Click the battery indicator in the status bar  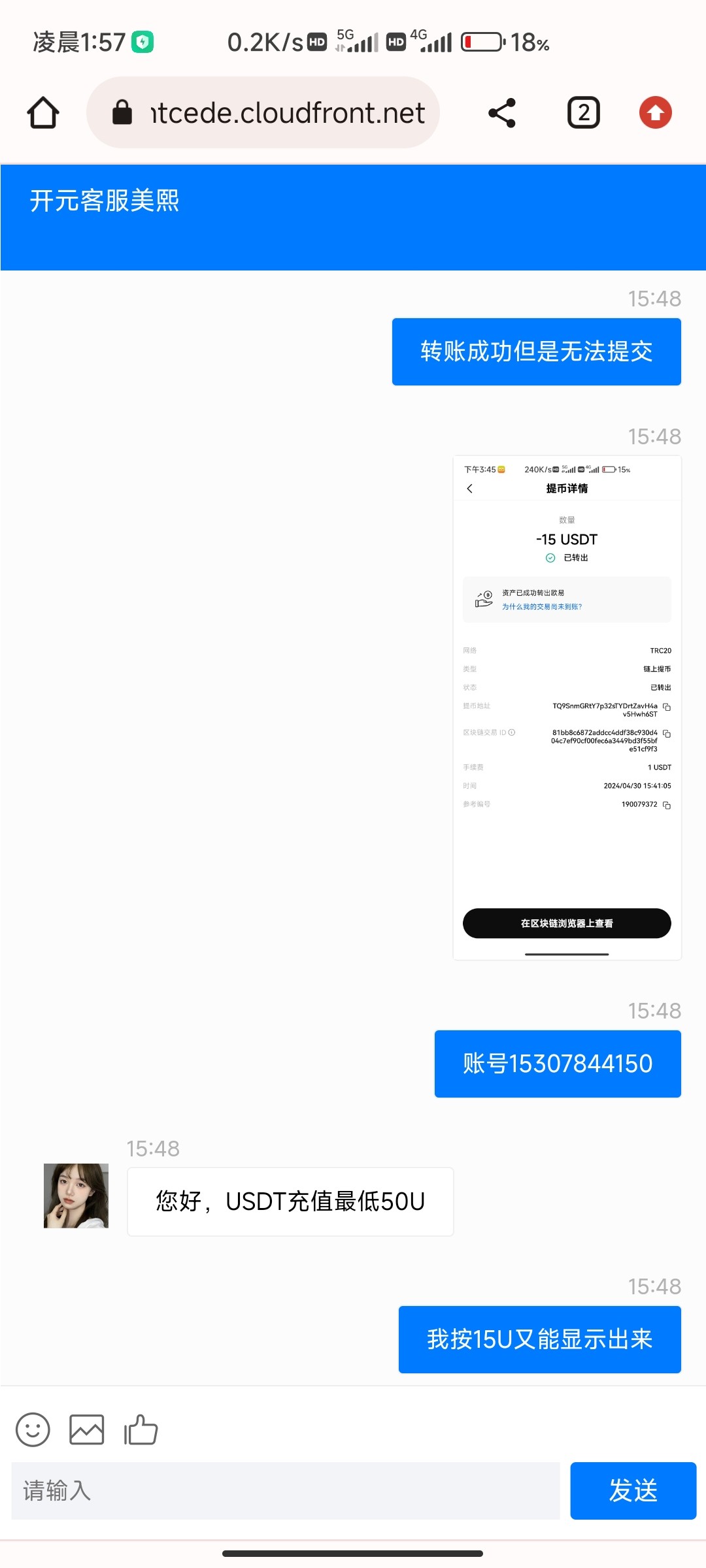[482, 41]
